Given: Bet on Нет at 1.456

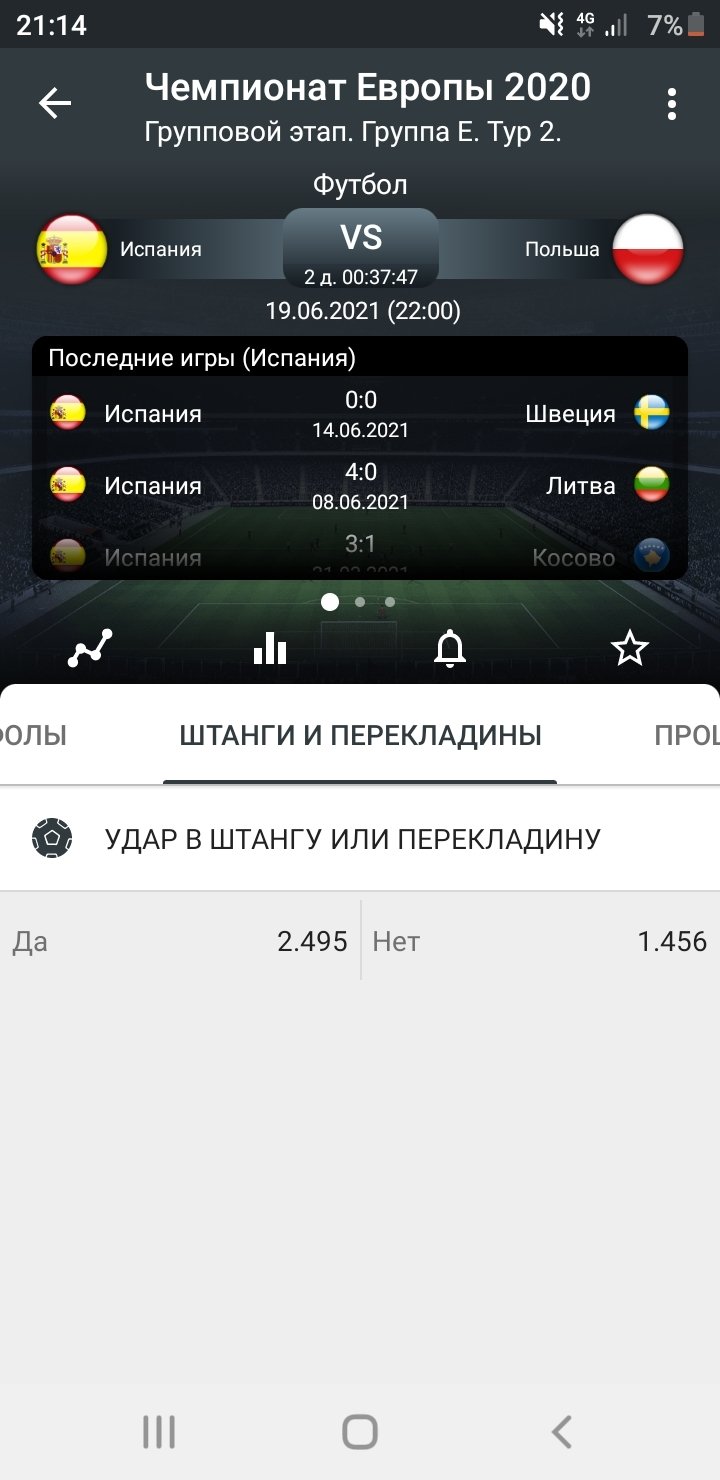Looking at the screenshot, I should click(x=540, y=941).
